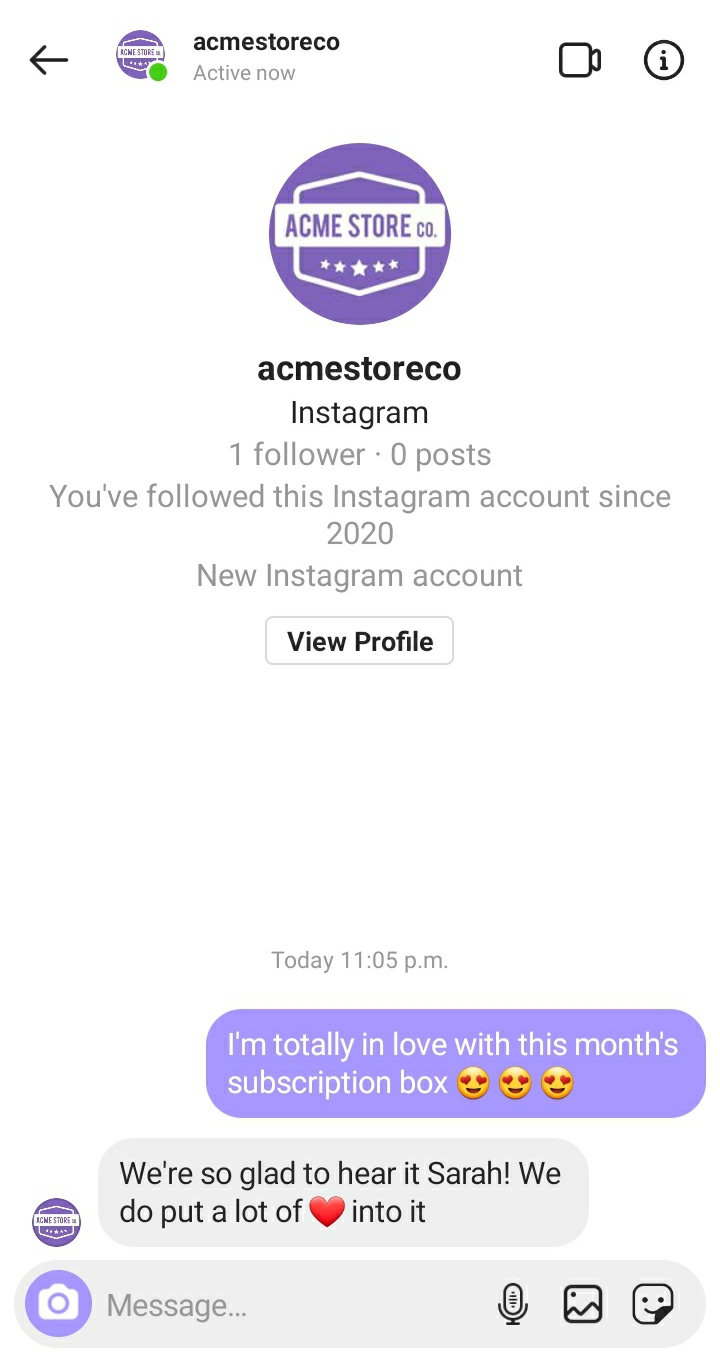Open the gallery to attach an image
This screenshot has height=1362, width=720.
[x=583, y=1304]
